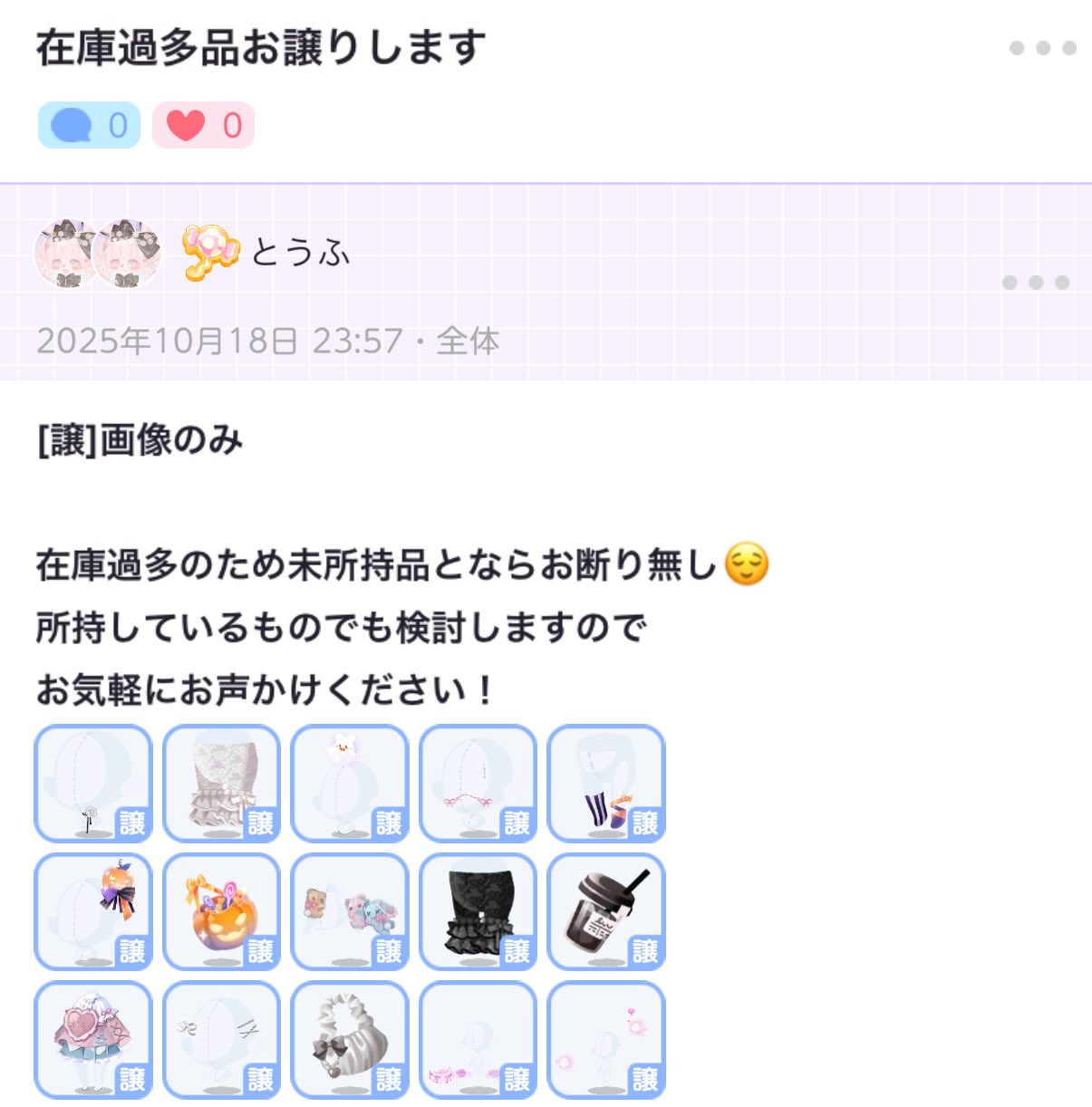Viewport: 1092px width, 1107px height.
Task: Open the options menu in the author row
Action: (1035, 283)
